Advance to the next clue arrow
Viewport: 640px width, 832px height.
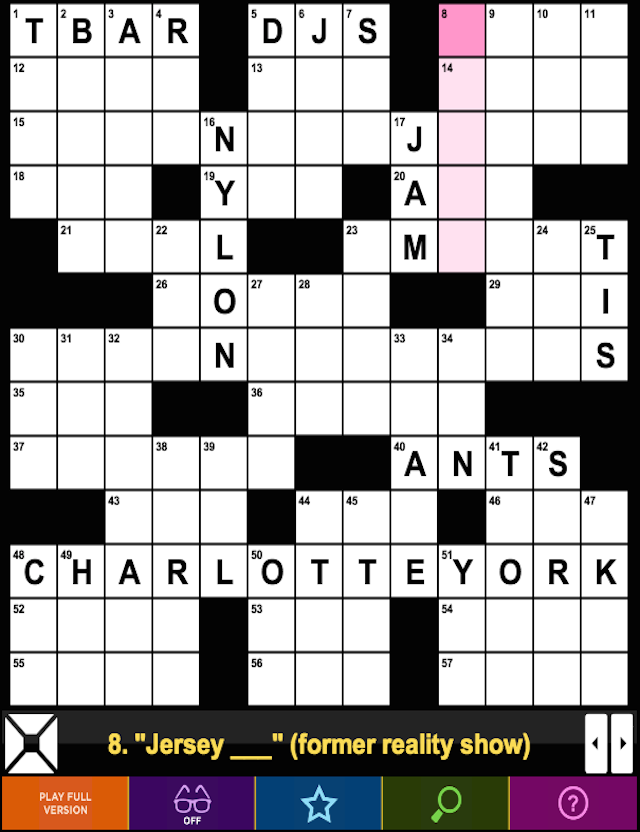tap(622, 744)
